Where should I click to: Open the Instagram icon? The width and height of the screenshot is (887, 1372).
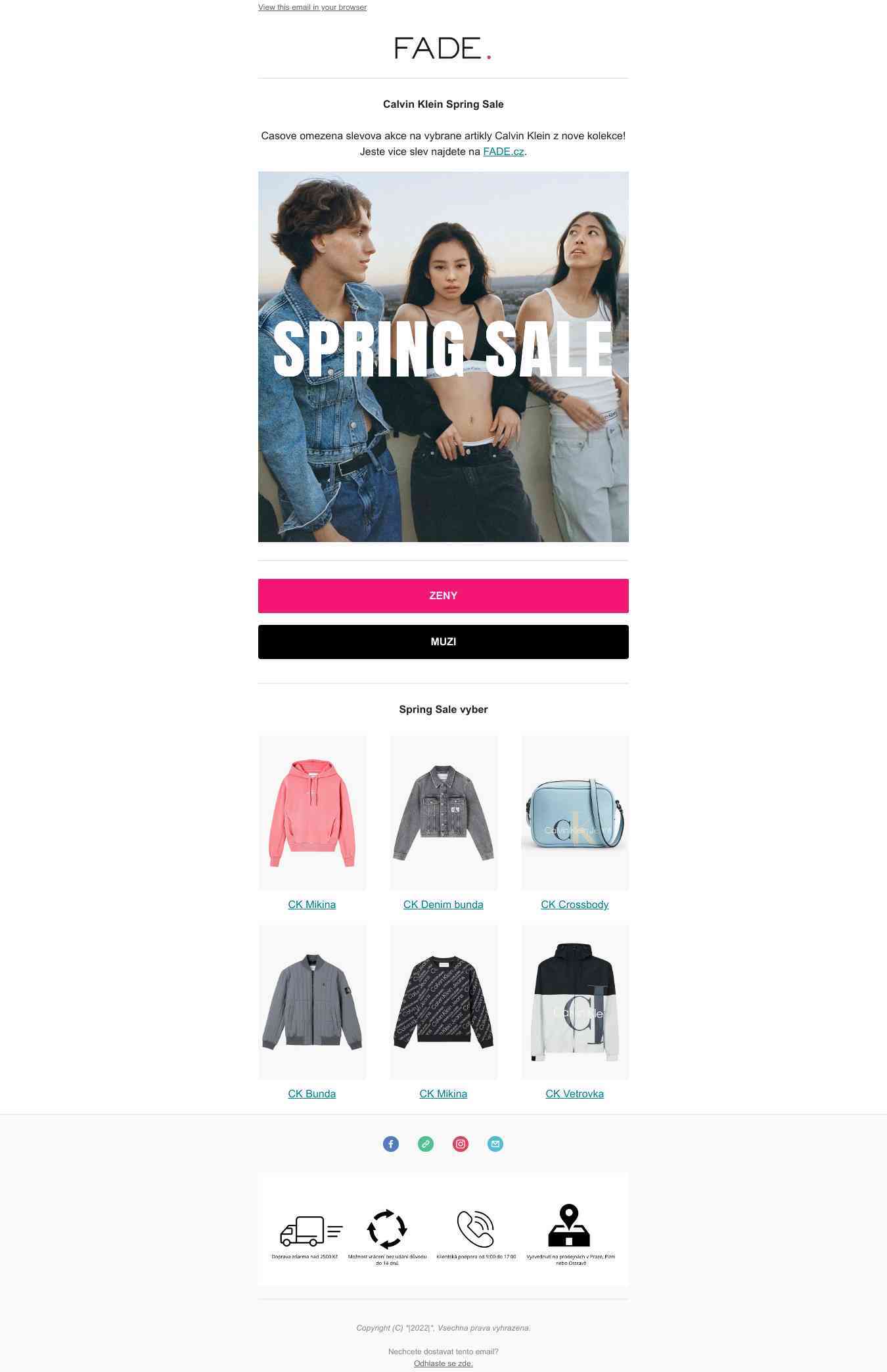coord(461,1144)
